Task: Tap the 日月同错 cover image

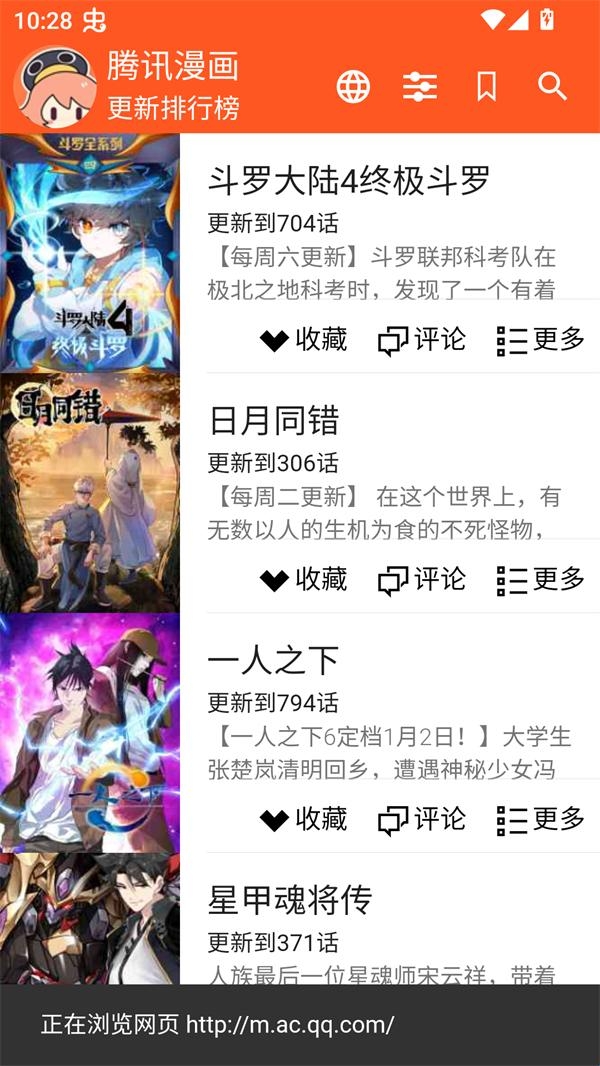Action: (90, 493)
